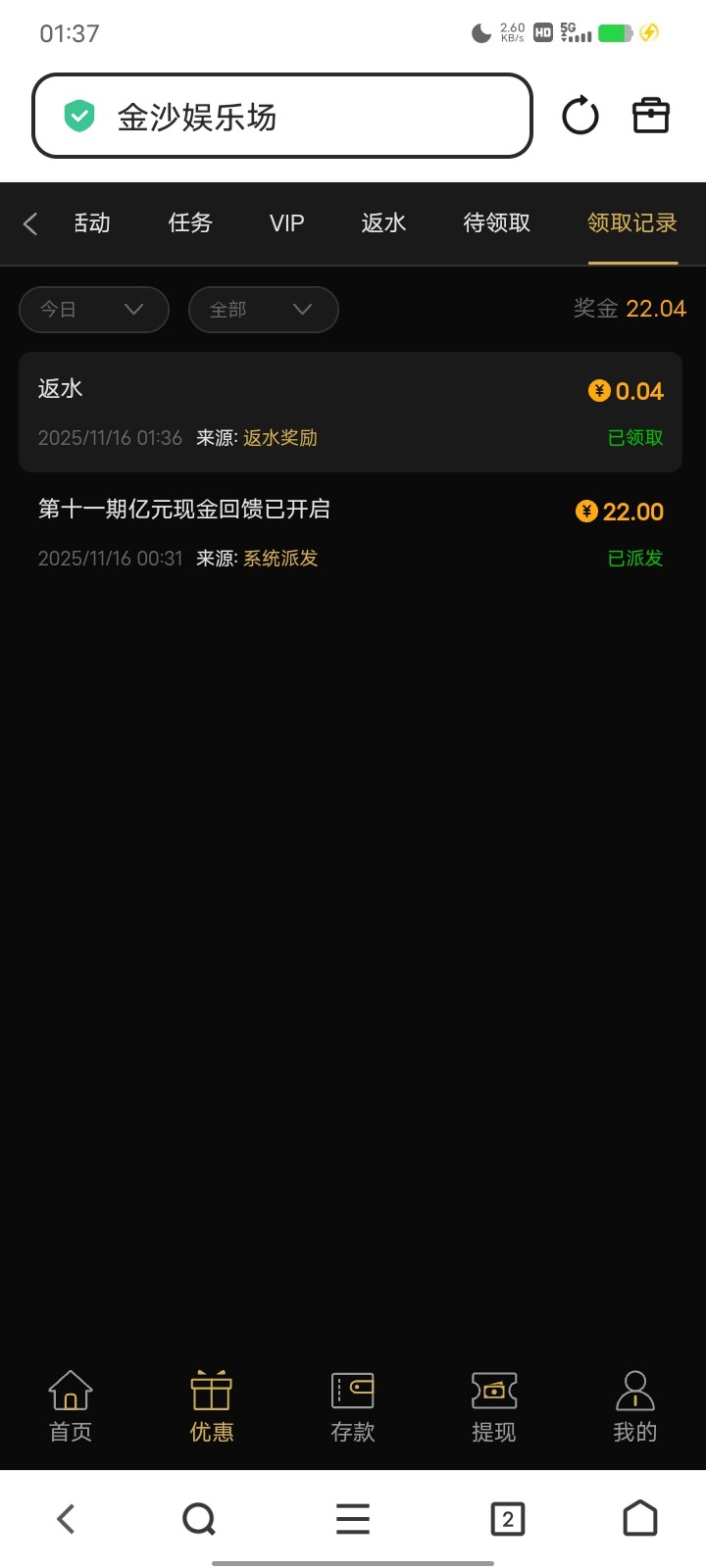Expand the 今日 date dropdown

point(94,310)
